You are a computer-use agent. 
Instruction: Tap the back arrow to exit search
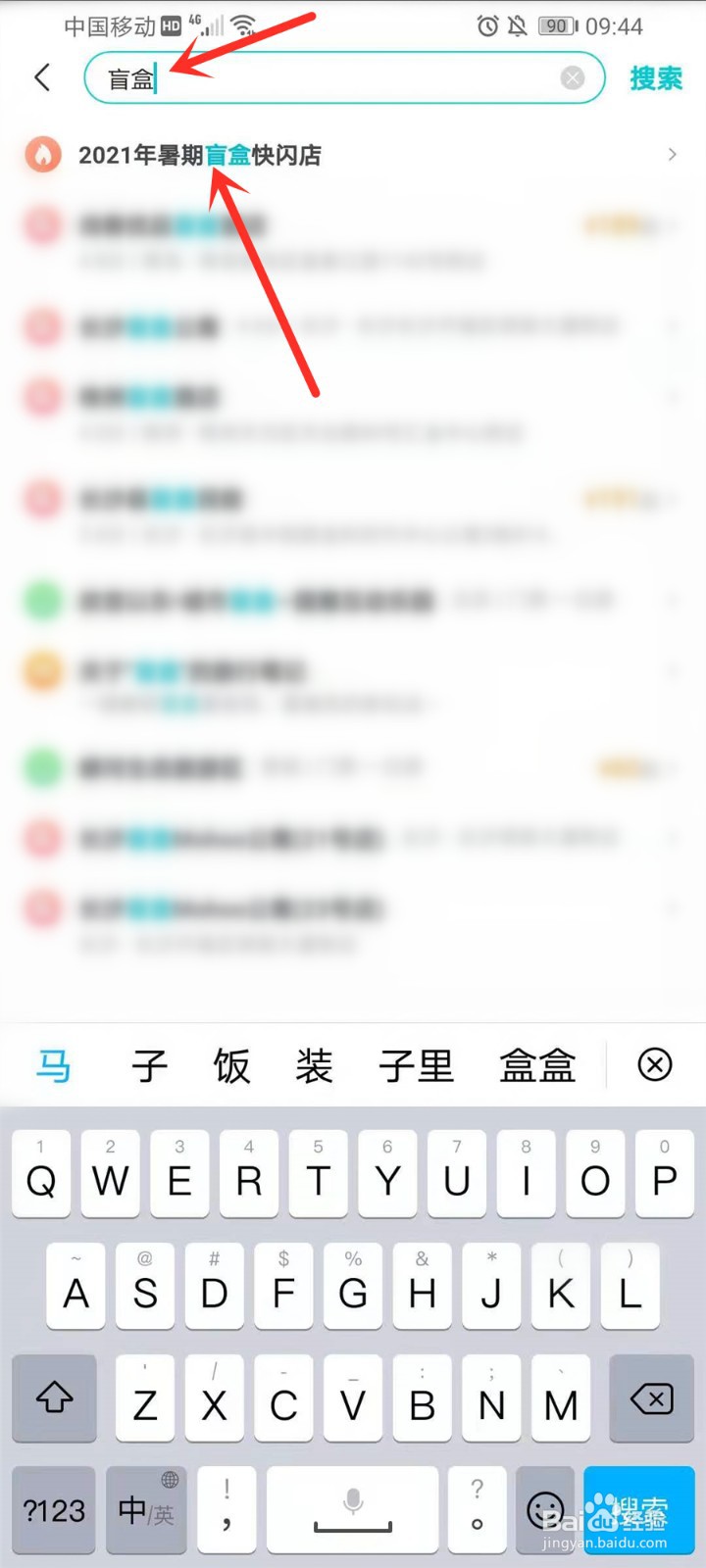[x=41, y=77]
